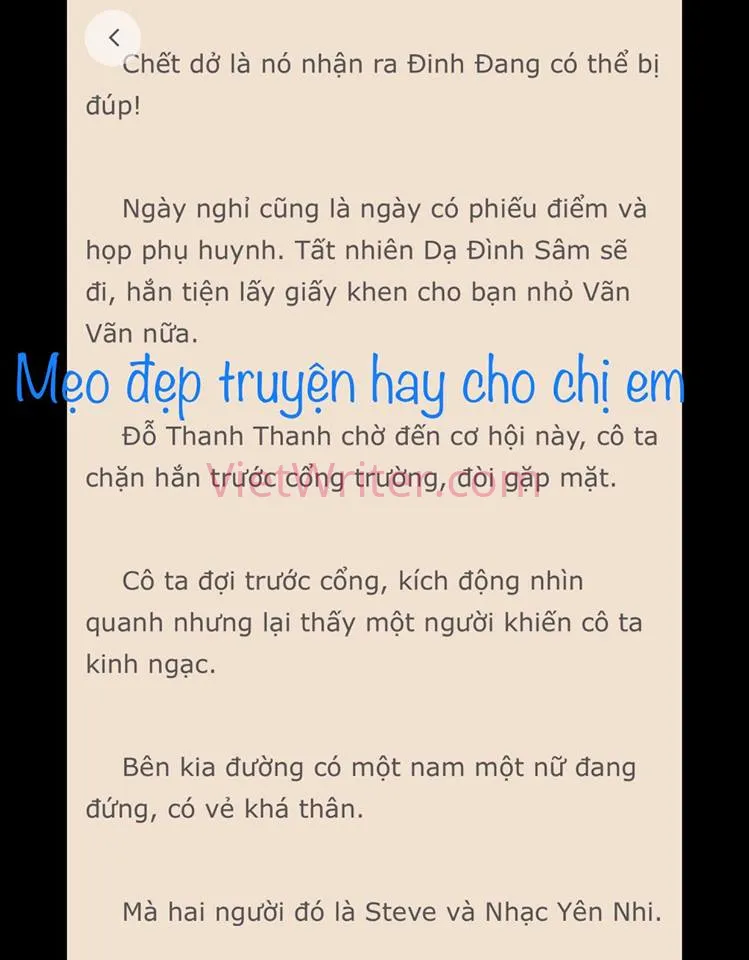Go back using the chevron button

click(x=113, y=38)
